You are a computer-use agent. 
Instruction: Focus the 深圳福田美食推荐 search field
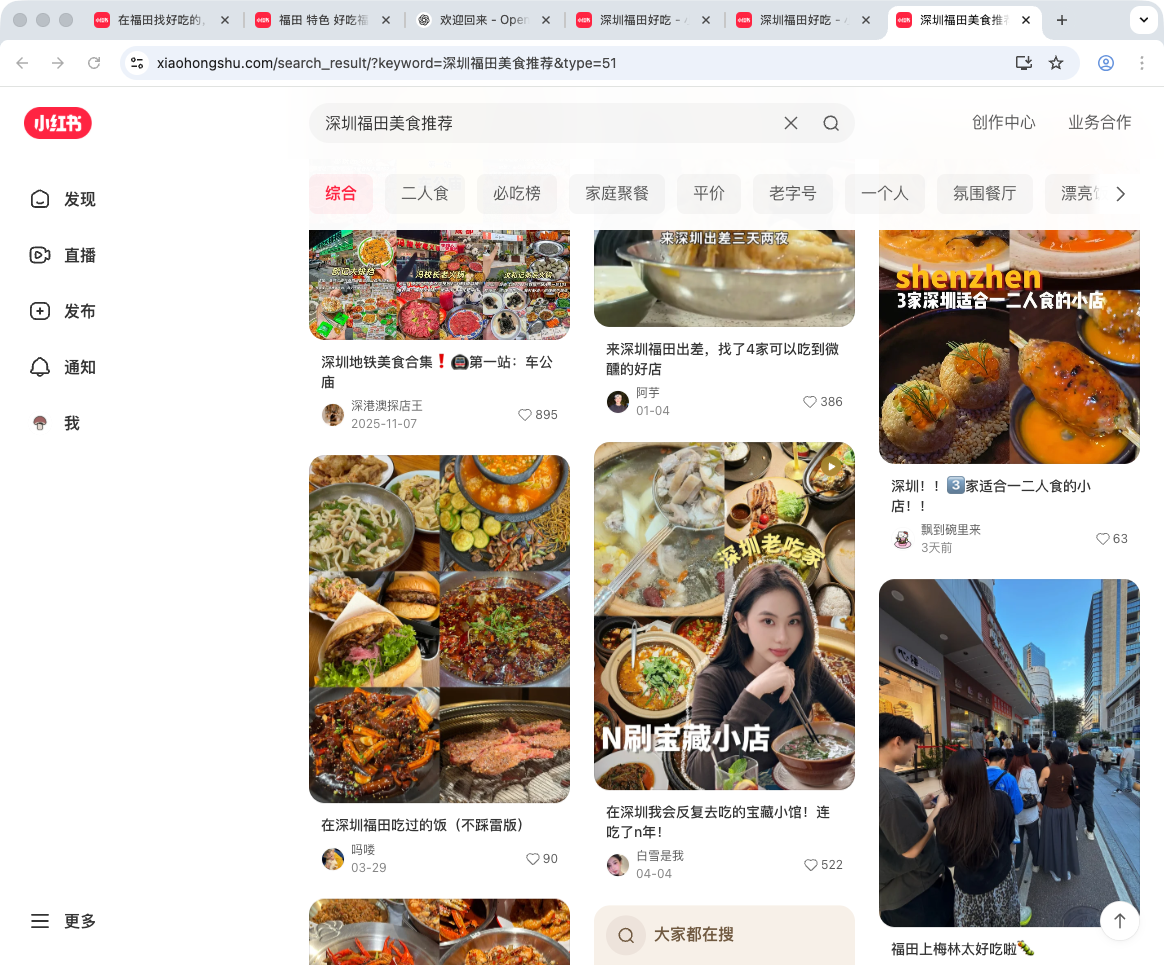tap(540, 123)
